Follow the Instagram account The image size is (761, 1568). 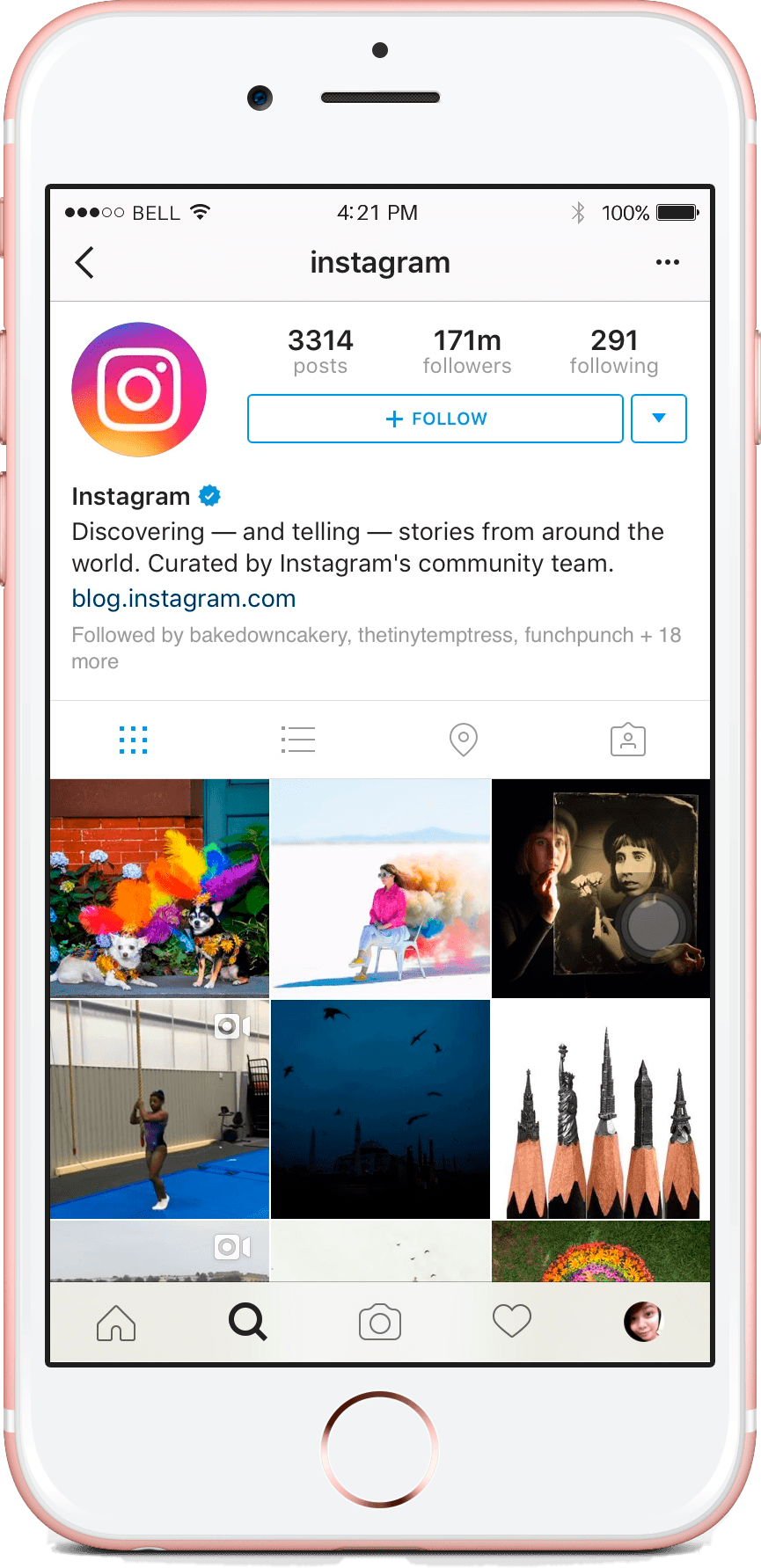click(435, 419)
